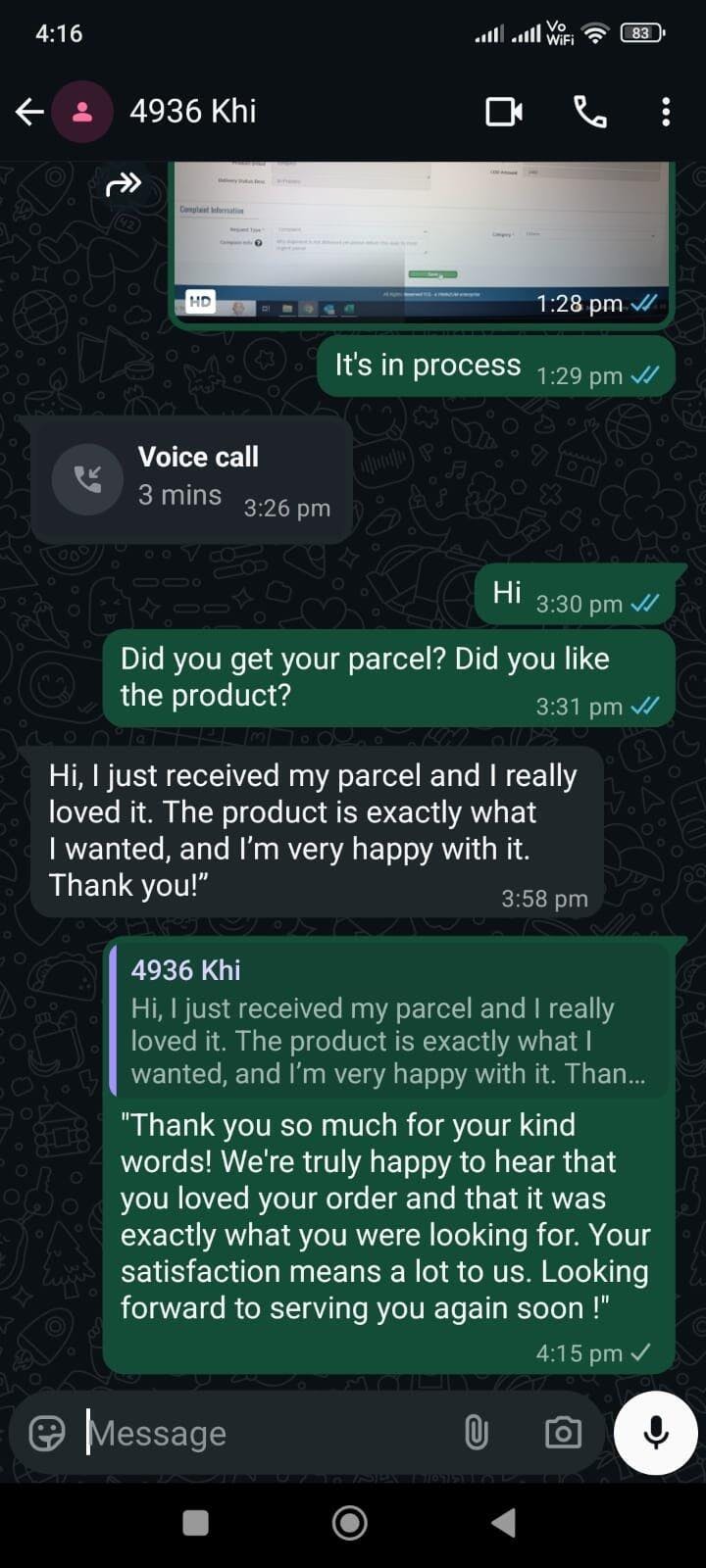Start a voice call with 4936 Khi

(589, 112)
